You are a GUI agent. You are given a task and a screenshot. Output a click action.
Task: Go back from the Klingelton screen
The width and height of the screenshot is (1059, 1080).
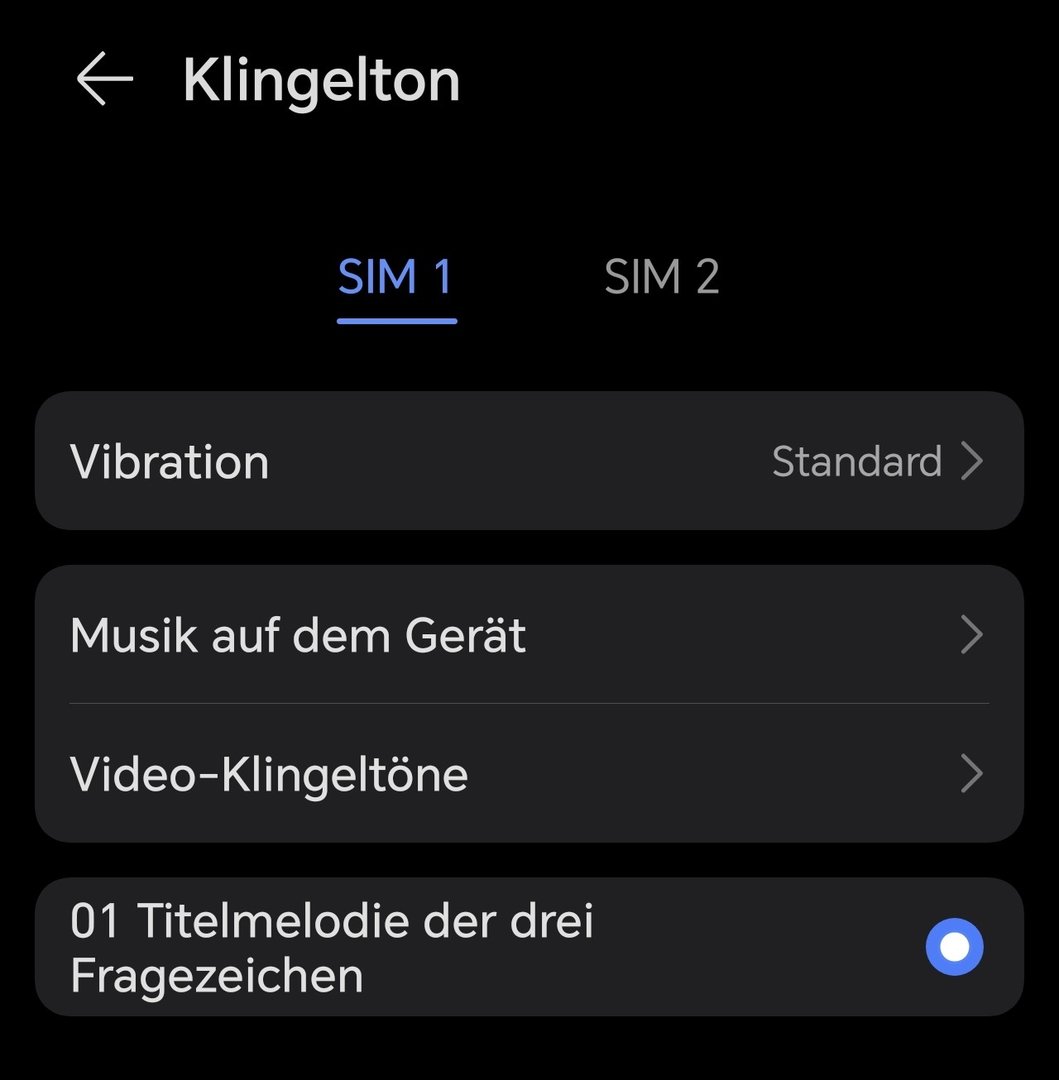105,80
